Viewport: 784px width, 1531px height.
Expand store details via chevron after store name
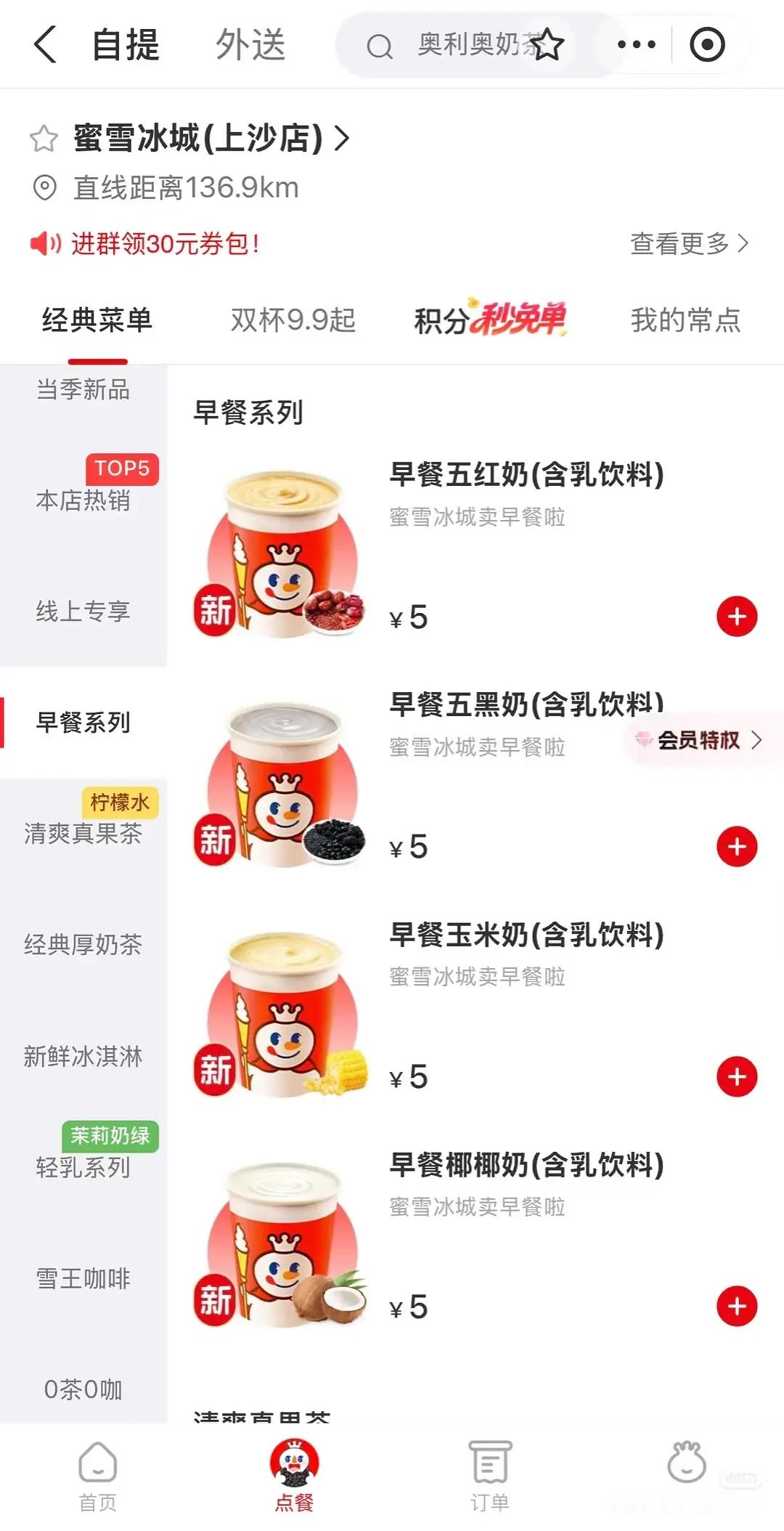341,139
